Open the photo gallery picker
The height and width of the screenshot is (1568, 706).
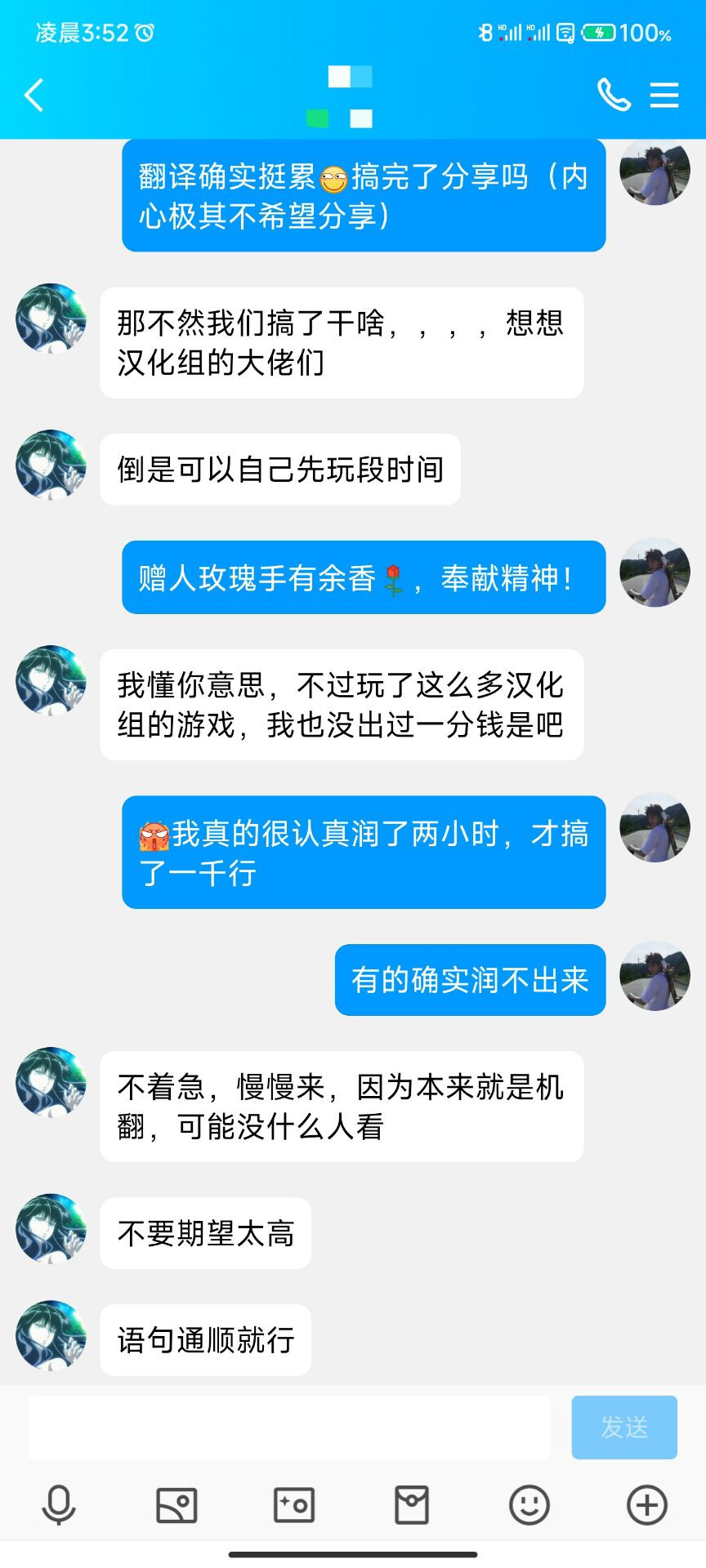(176, 1504)
